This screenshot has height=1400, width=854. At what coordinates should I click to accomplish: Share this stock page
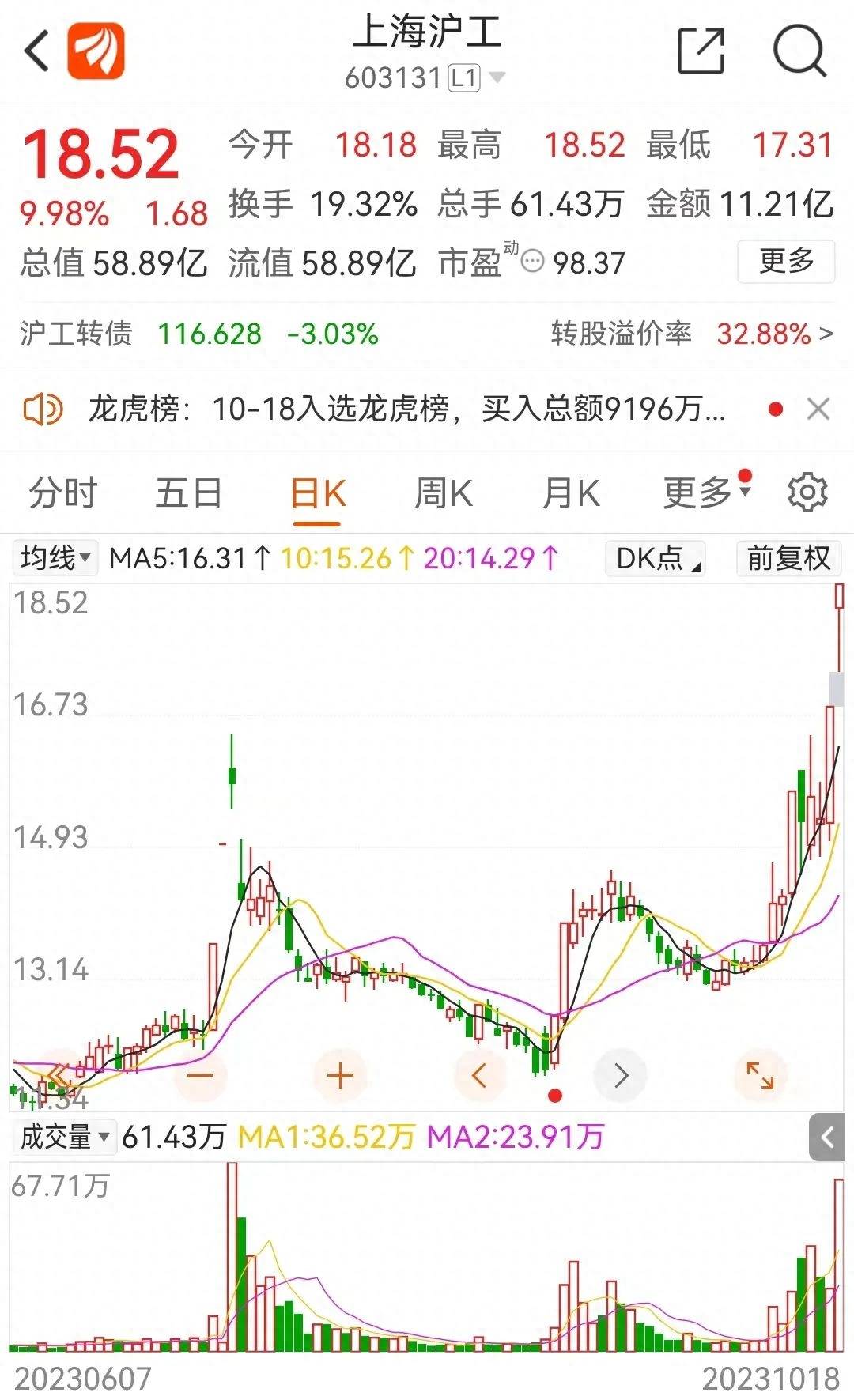[x=701, y=51]
